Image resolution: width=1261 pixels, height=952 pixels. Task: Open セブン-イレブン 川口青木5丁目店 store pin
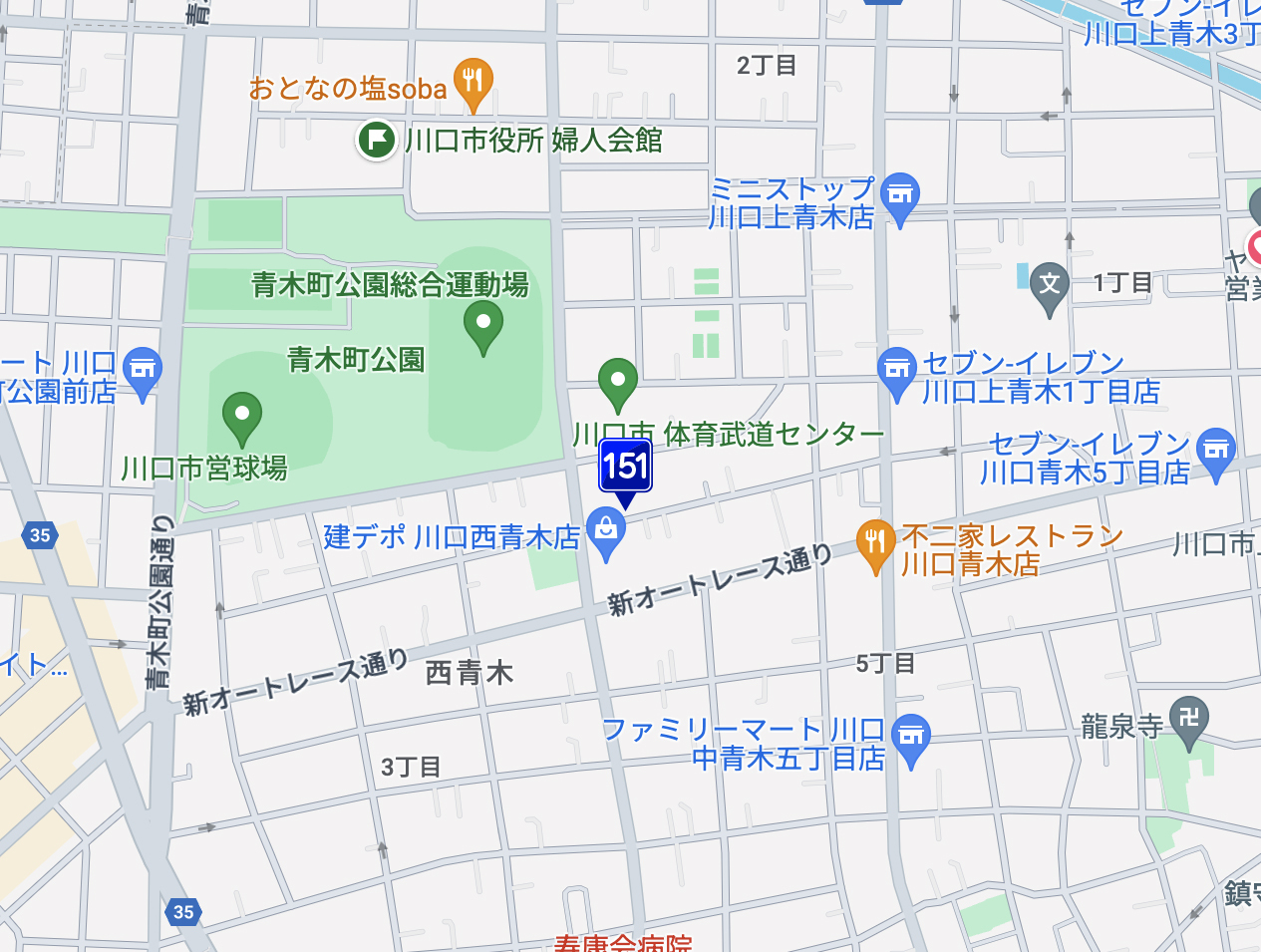click(x=1215, y=450)
